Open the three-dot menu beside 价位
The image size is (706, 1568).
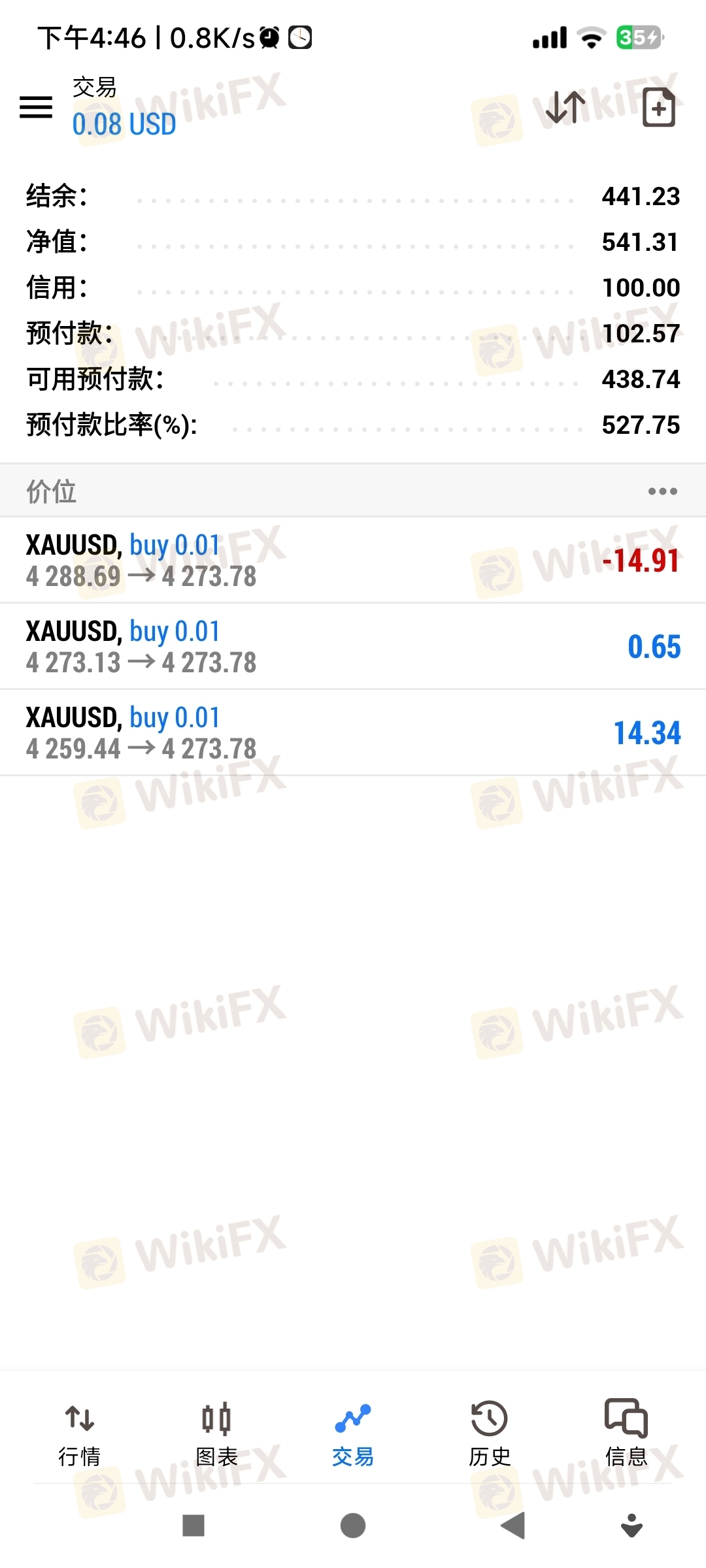(x=662, y=491)
